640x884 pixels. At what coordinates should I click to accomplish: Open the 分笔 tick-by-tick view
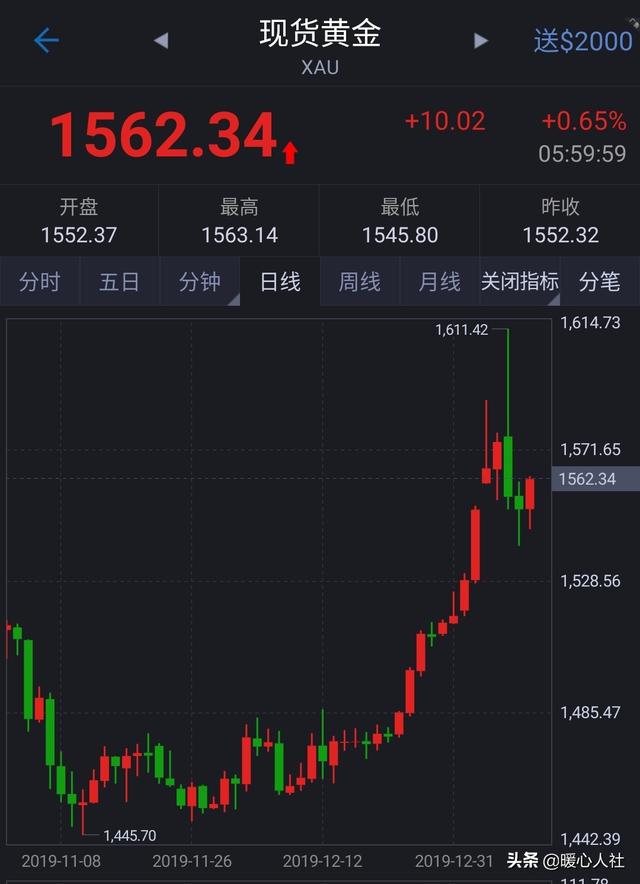tap(600, 282)
